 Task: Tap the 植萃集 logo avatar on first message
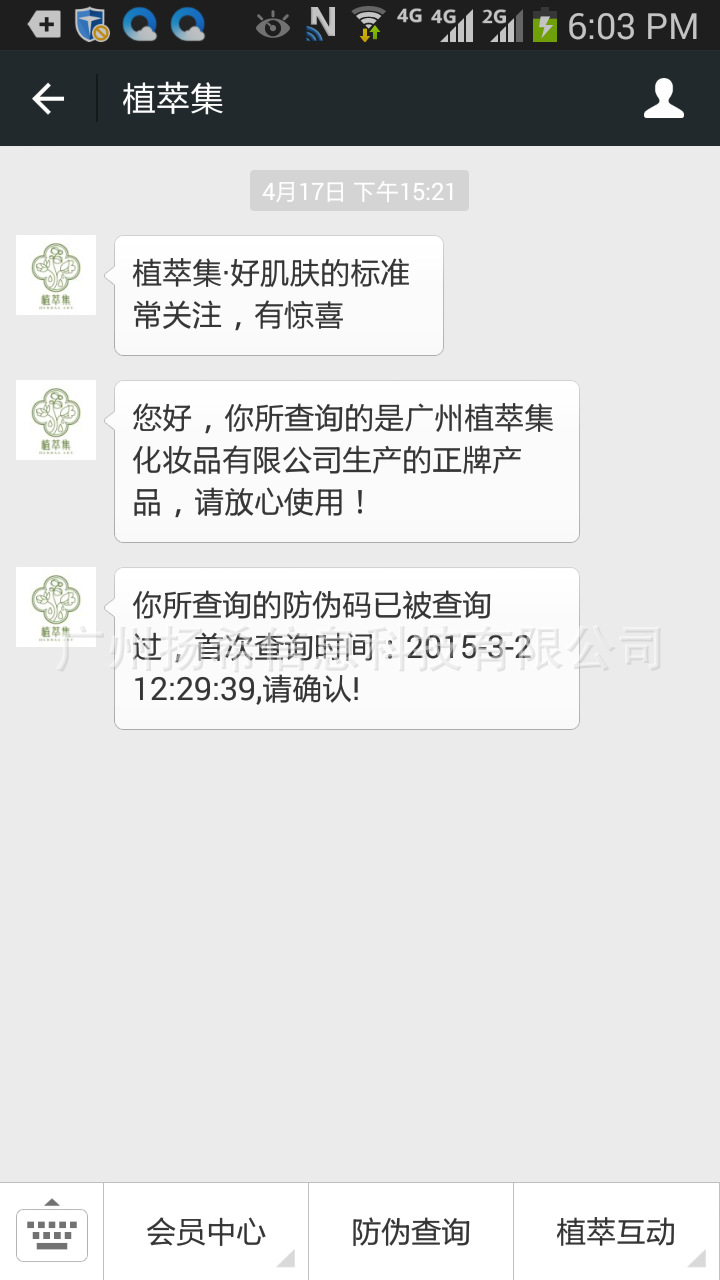point(55,274)
